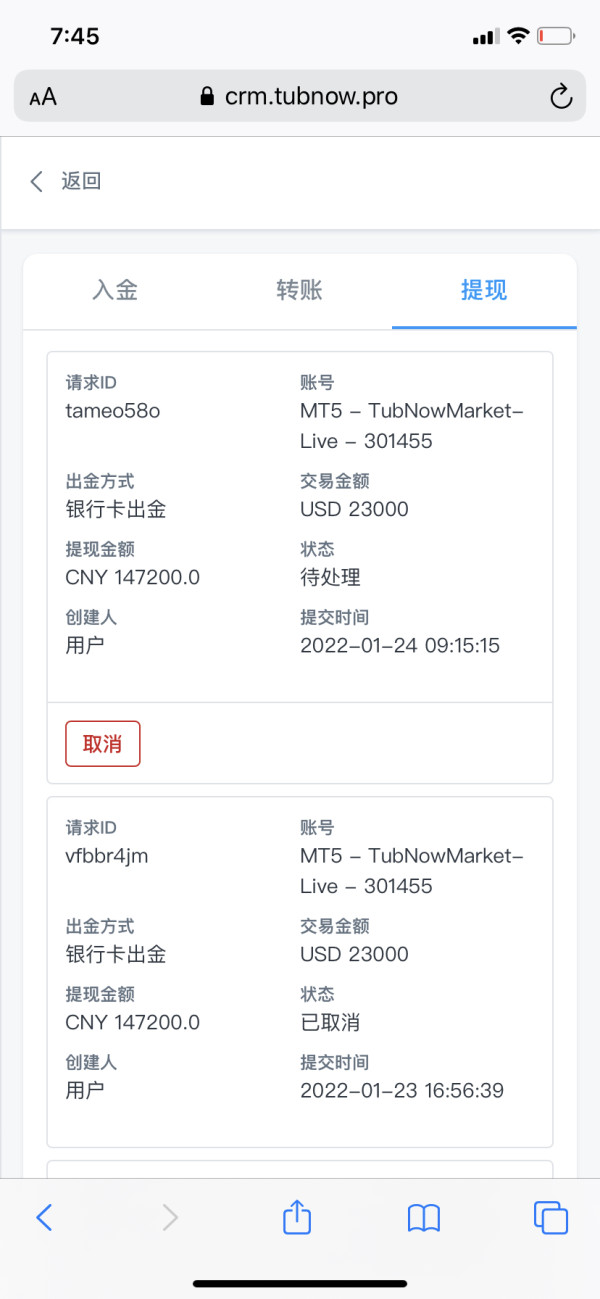Open the AA text size menu
600x1299 pixels.
coord(43,97)
